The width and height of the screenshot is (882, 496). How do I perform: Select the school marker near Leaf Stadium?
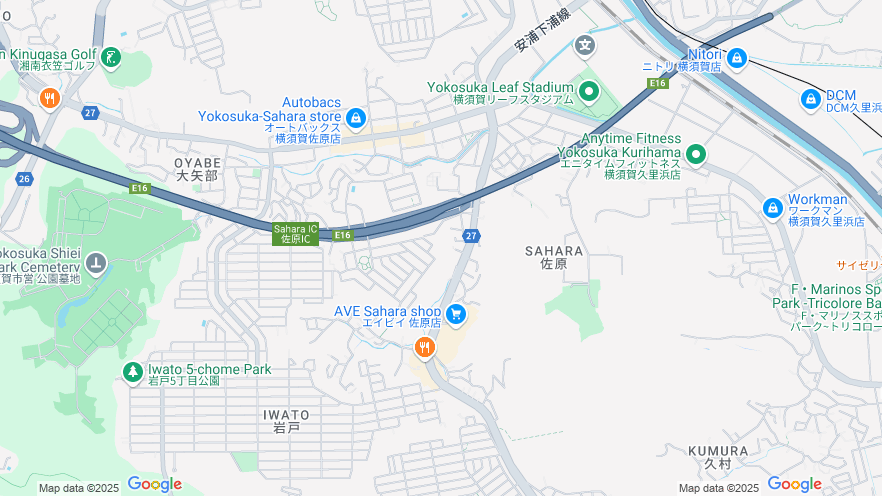pos(585,45)
